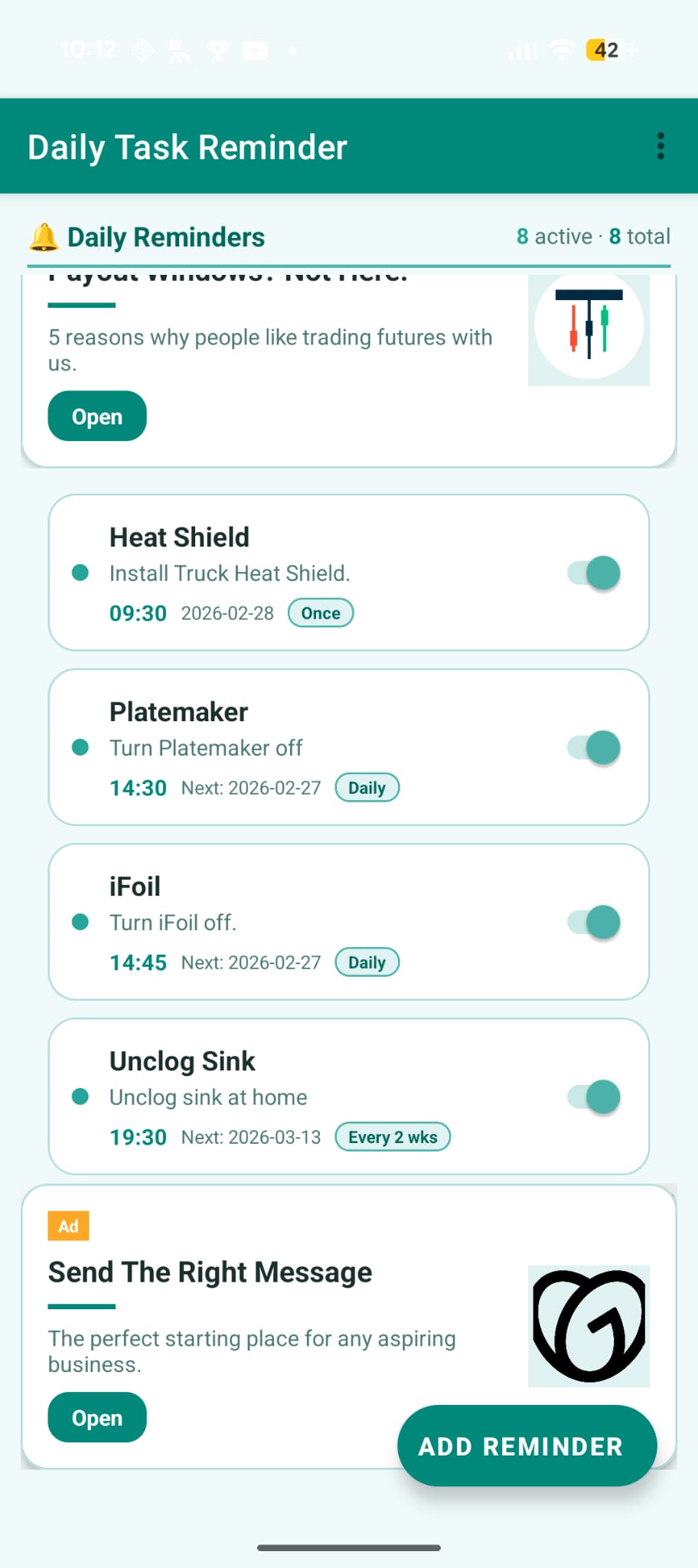This screenshot has width=698, height=1568.
Task: Tap the GoDaddy logo in the bottom ad
Action: pos(588,1325)
